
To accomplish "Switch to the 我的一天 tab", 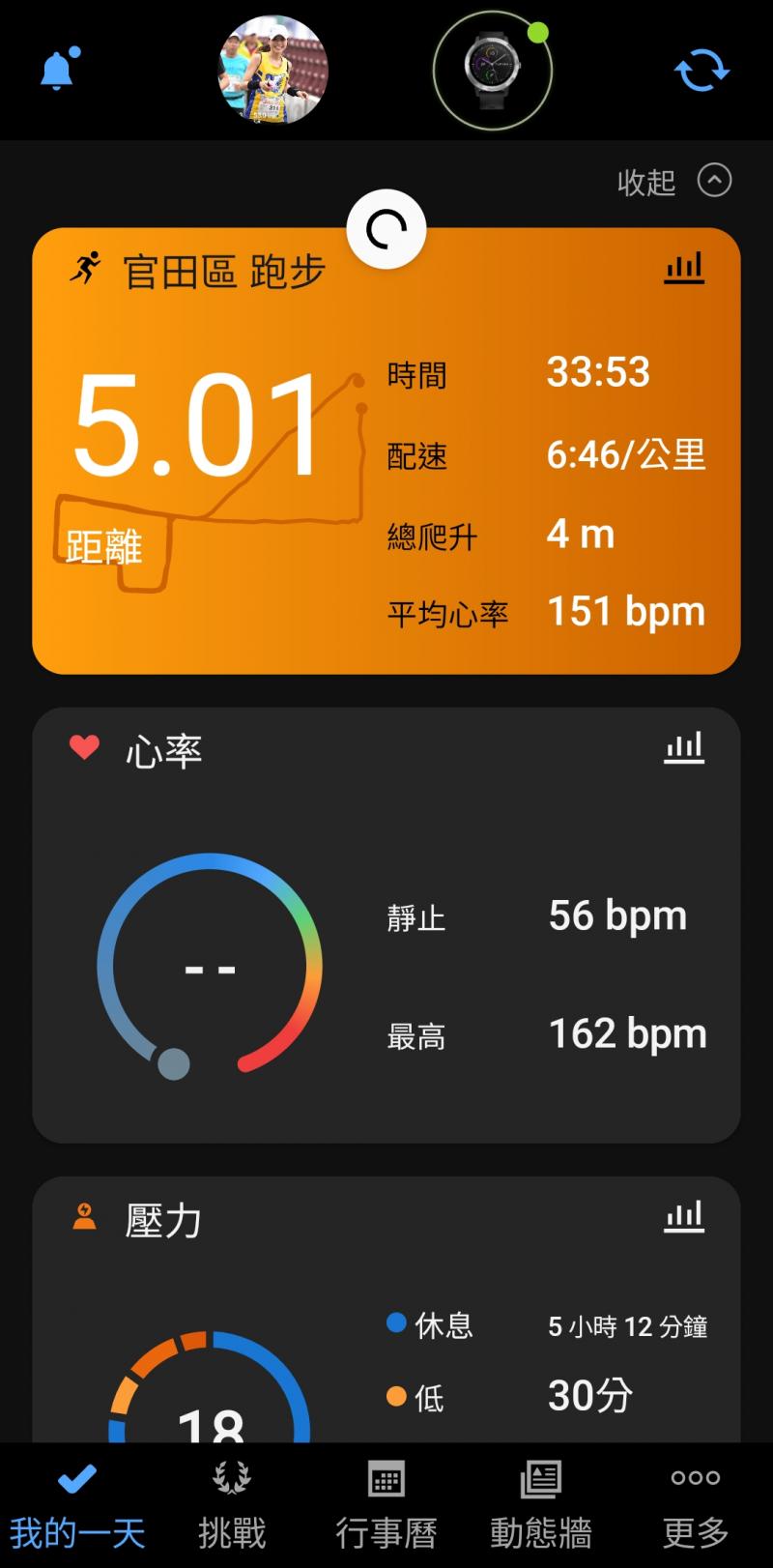I will point(77,1508).
